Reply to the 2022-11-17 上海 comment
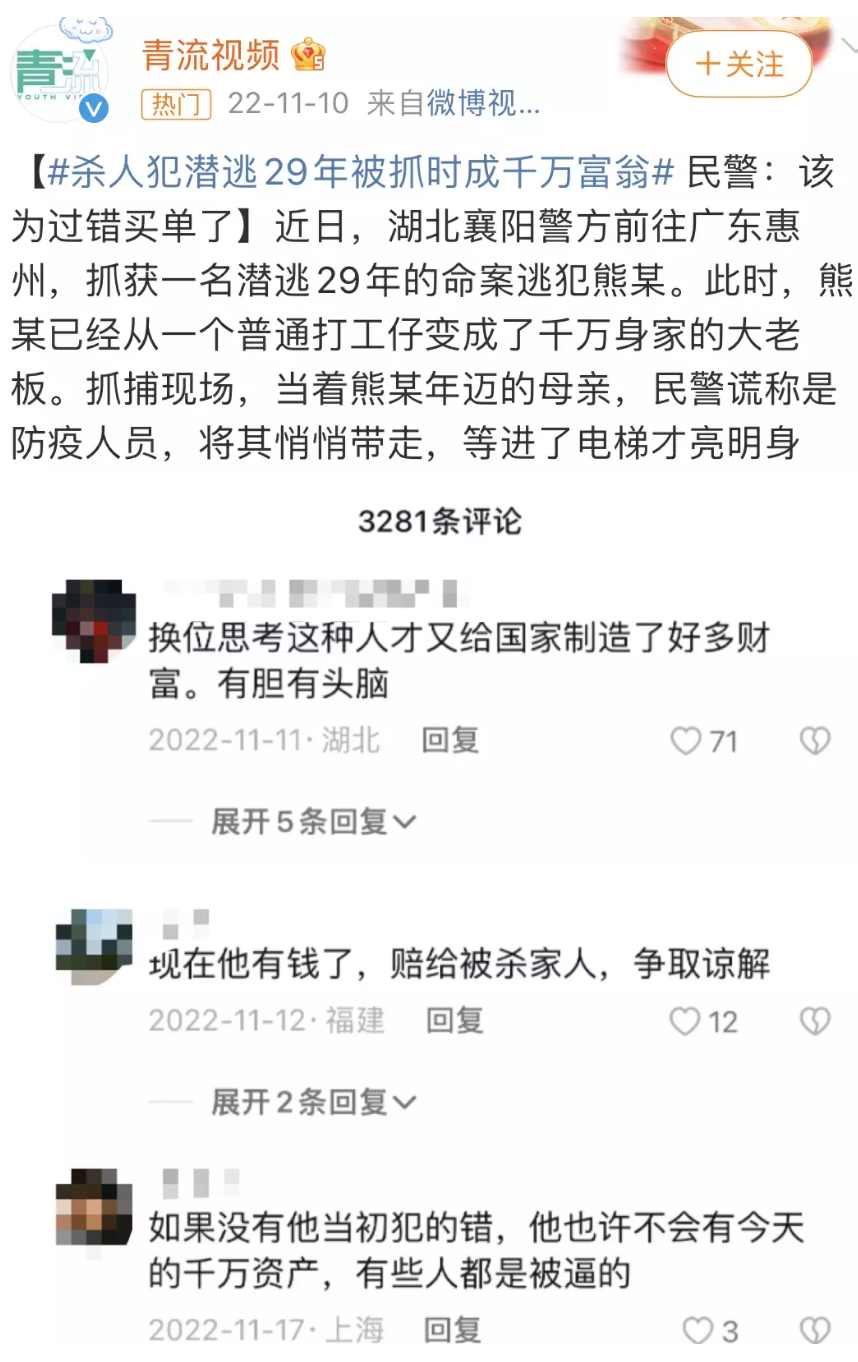 click(454, 1330)
